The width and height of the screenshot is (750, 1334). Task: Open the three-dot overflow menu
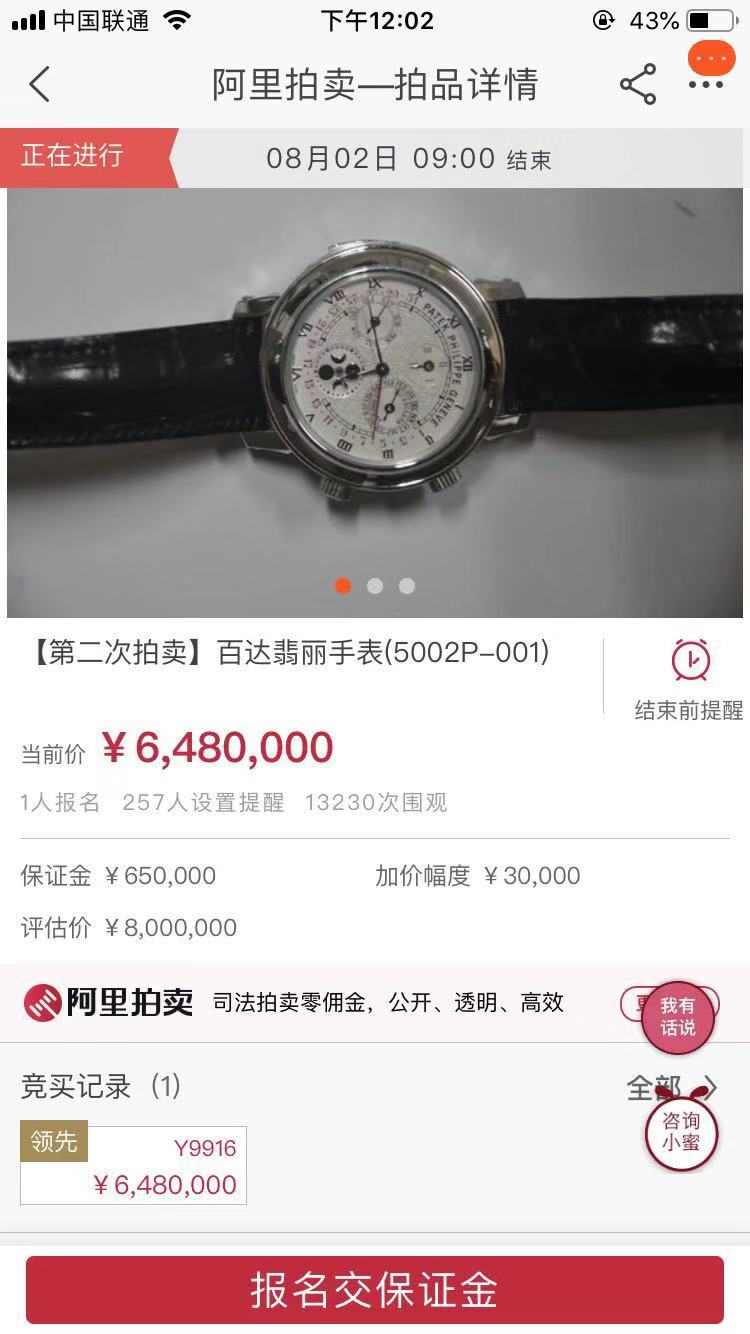pyautogui.click(x=706, y=85)
